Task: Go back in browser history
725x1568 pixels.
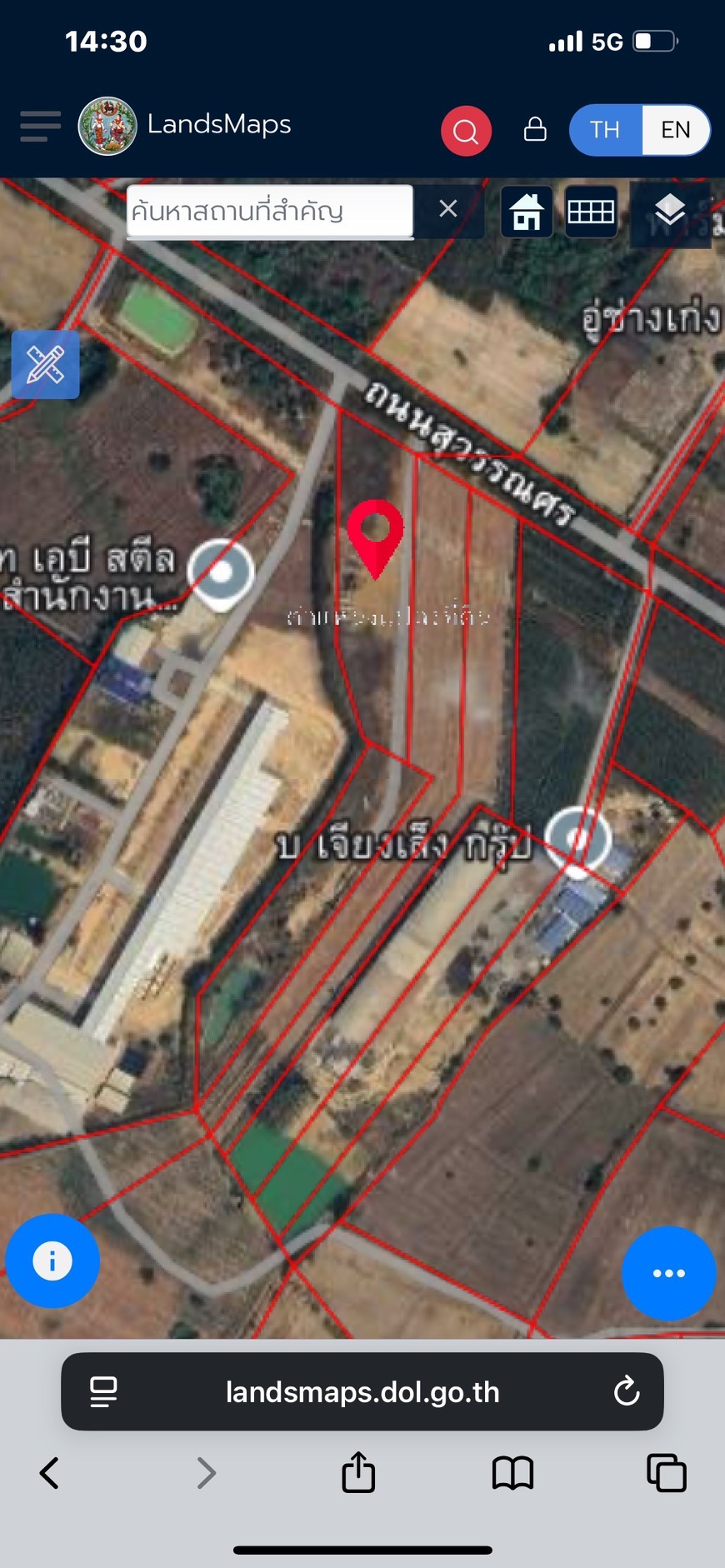Action: (x=50, y=1473)
